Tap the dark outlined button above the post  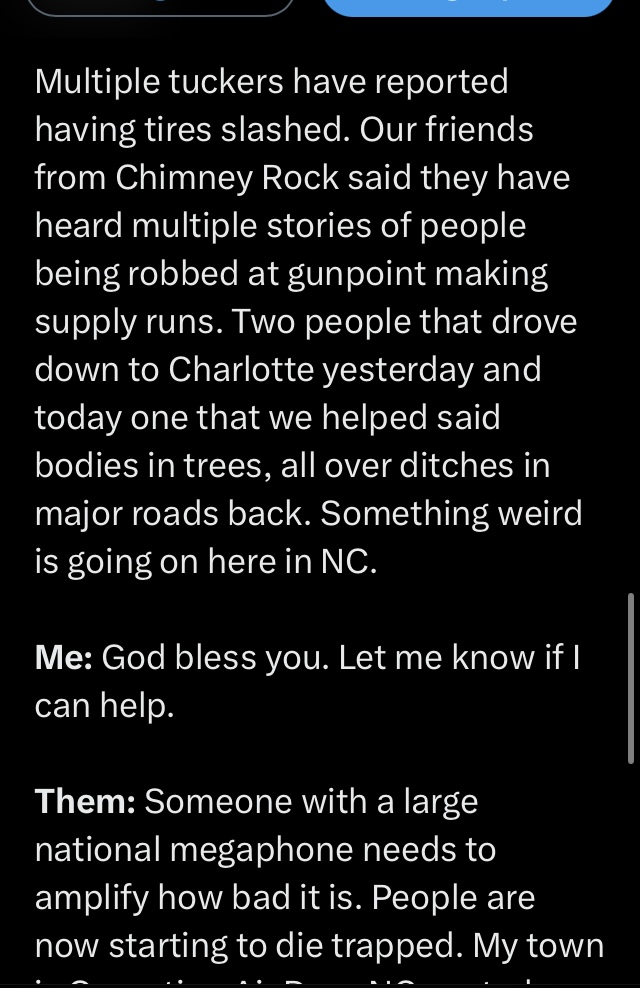[x=160, y=6]
